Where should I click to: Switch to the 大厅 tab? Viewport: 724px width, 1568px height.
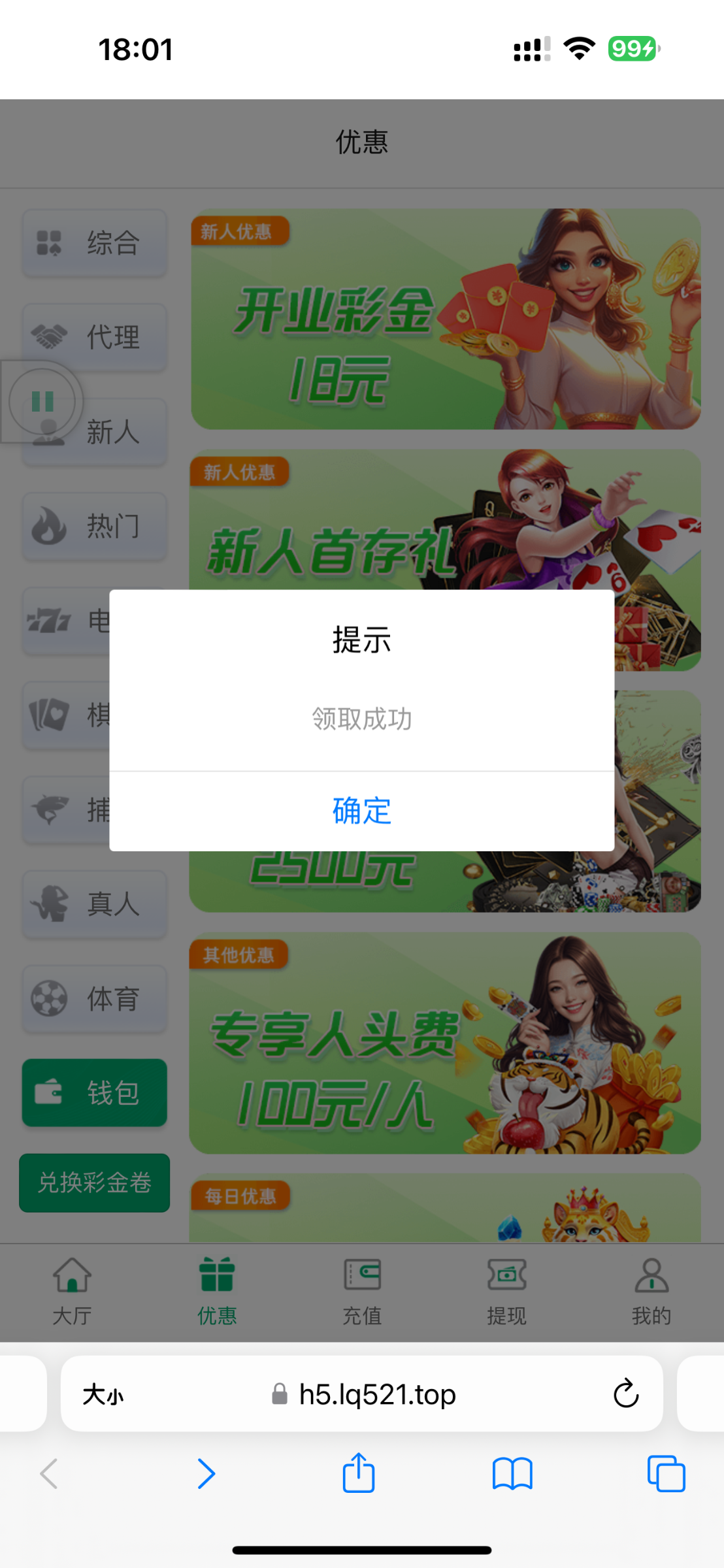(72, 1292)
